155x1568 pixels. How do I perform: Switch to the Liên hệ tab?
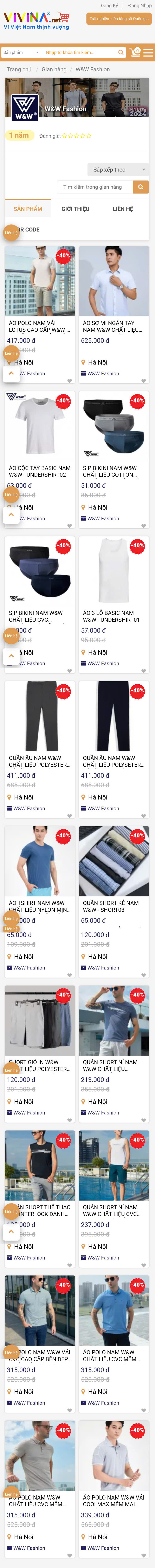click(123, 209)
